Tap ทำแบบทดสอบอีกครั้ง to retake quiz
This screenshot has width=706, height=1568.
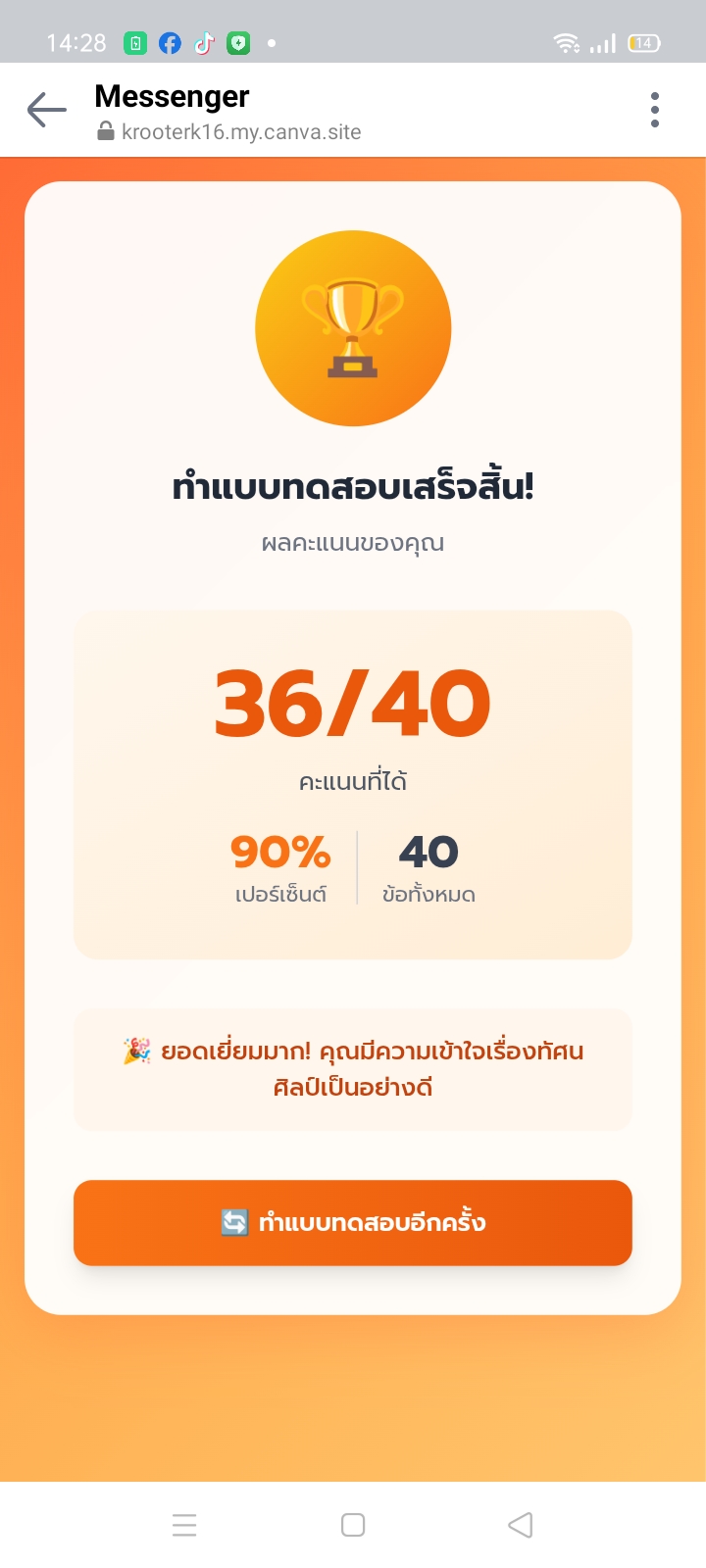pos(353,1222)
